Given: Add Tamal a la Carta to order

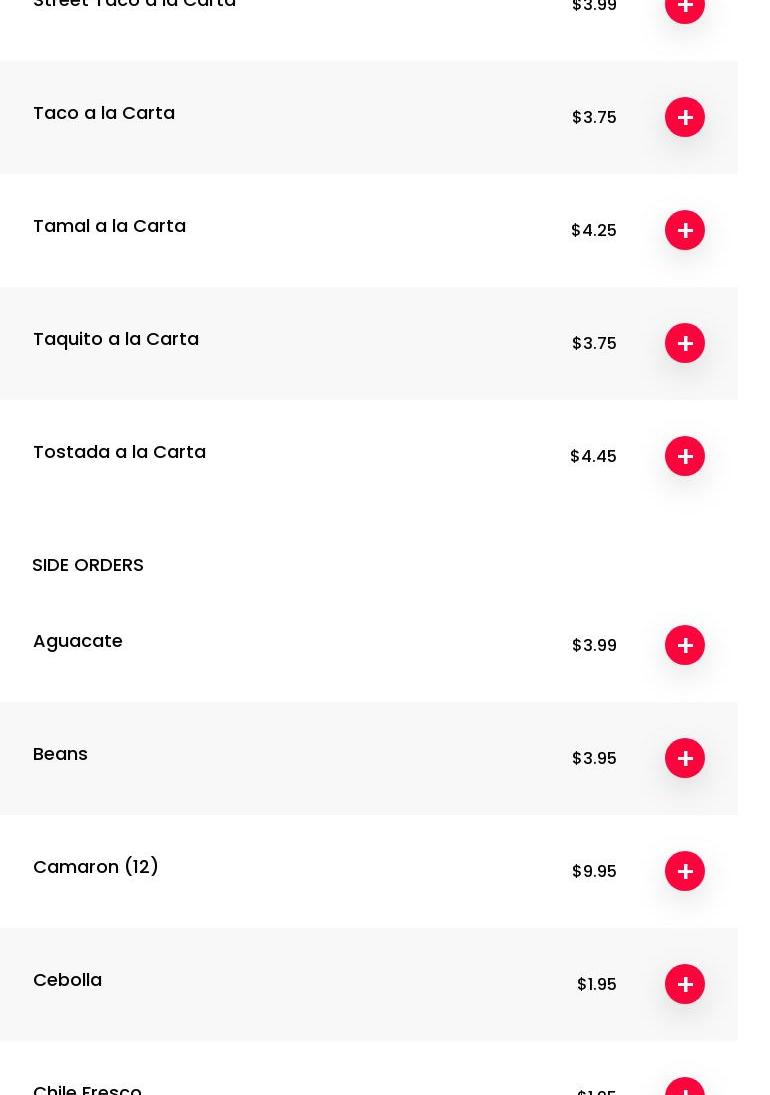Looking at the screenshot, I should click(685, 231).
